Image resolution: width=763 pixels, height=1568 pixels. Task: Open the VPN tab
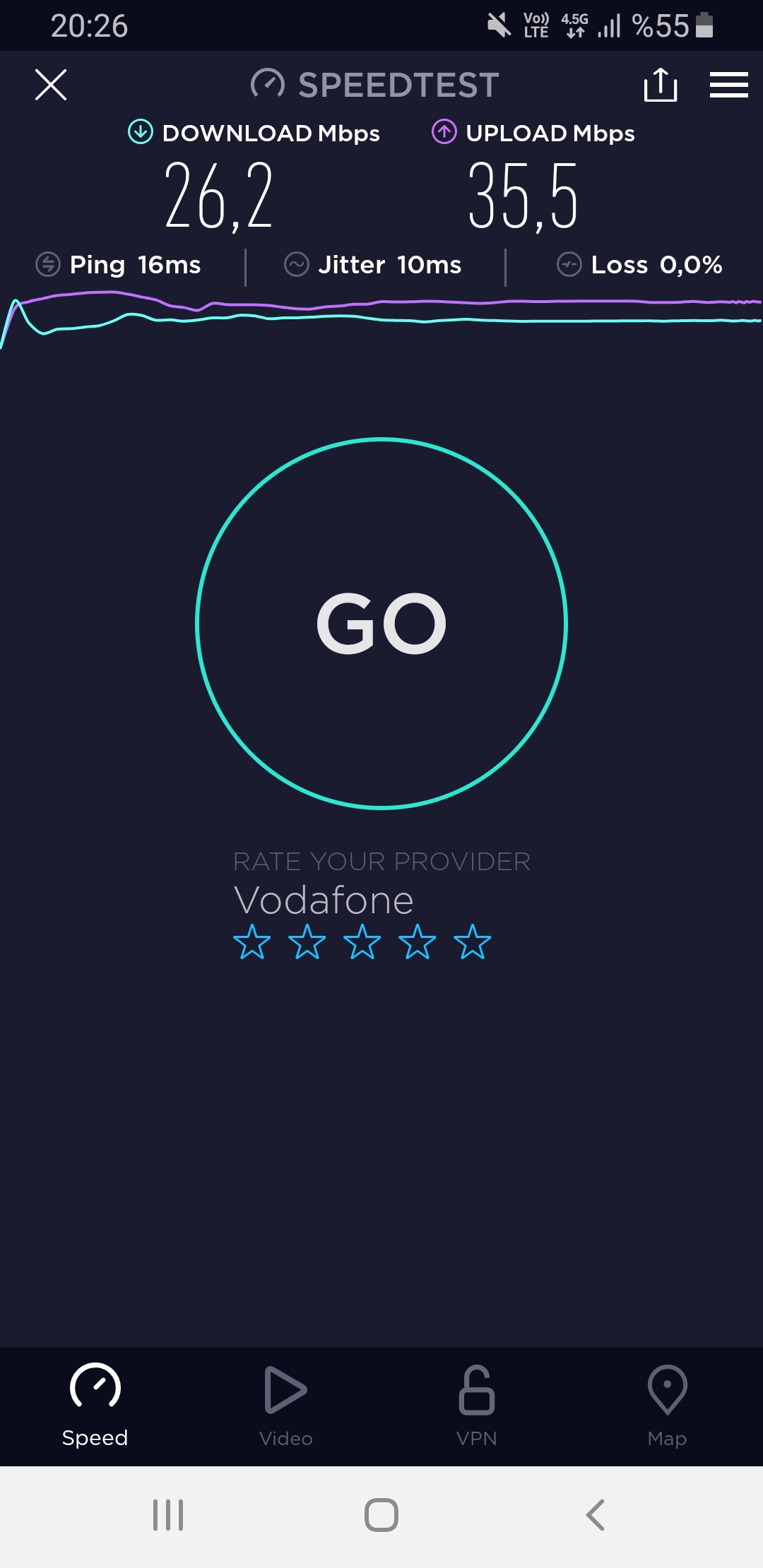click(x=477, y=1406)
